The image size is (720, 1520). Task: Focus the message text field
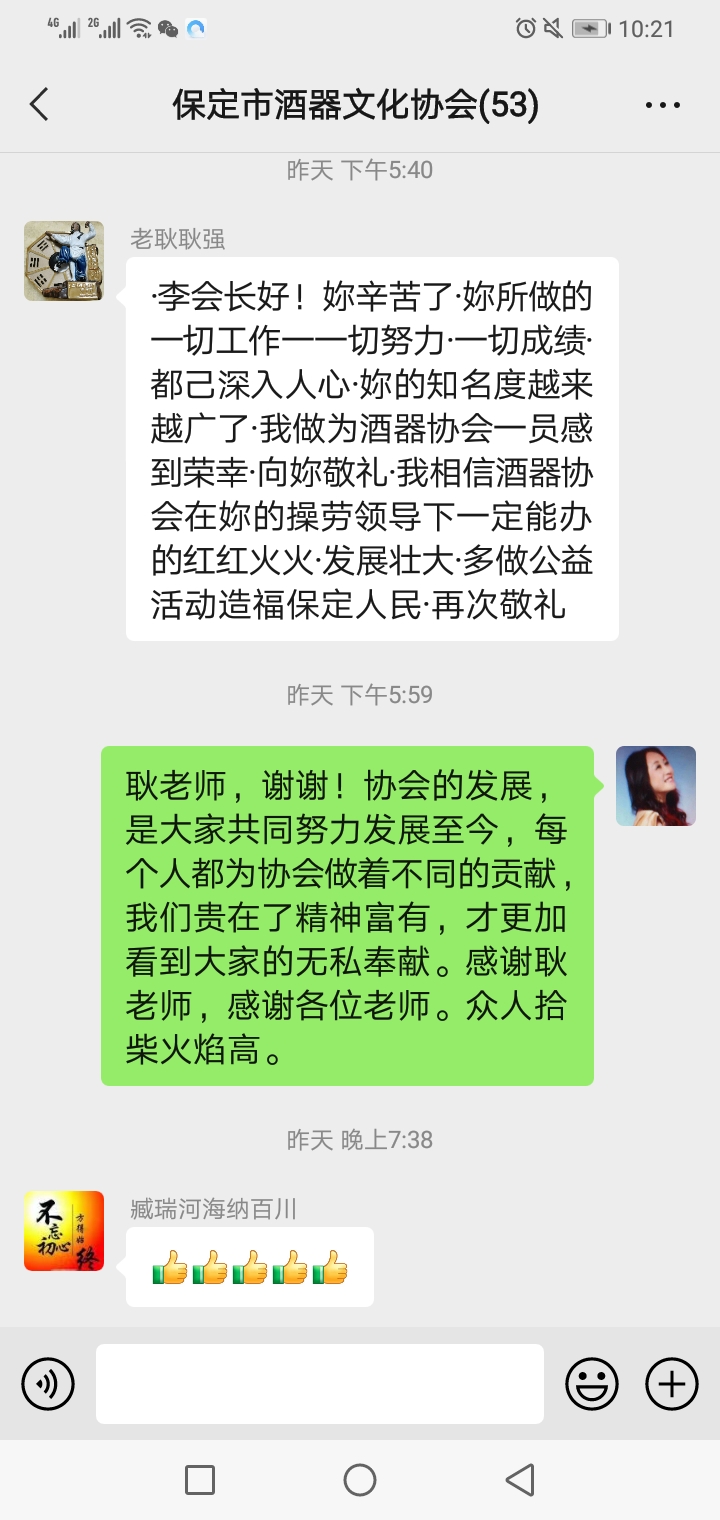point(320,1384)
